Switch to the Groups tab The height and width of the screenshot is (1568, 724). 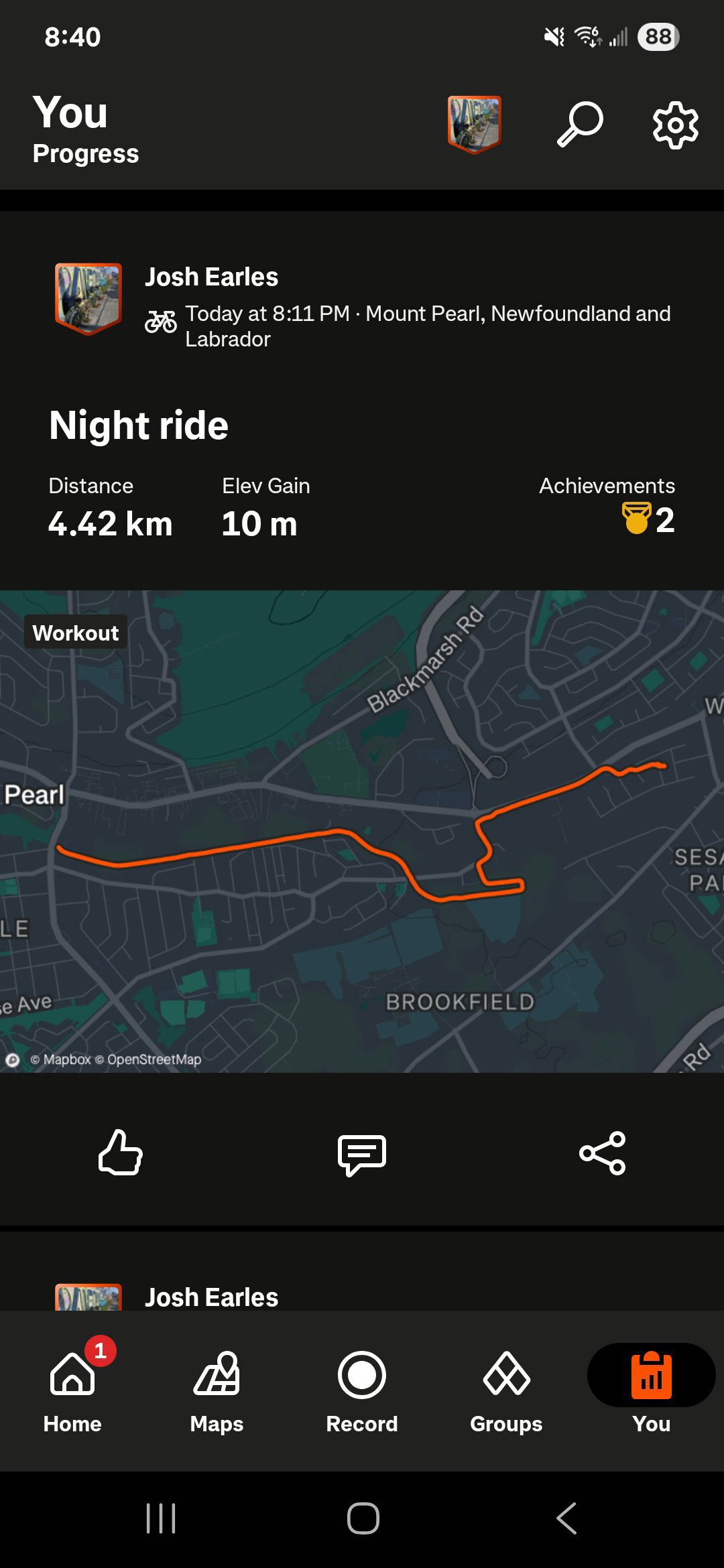click(x=506, y=1392)
